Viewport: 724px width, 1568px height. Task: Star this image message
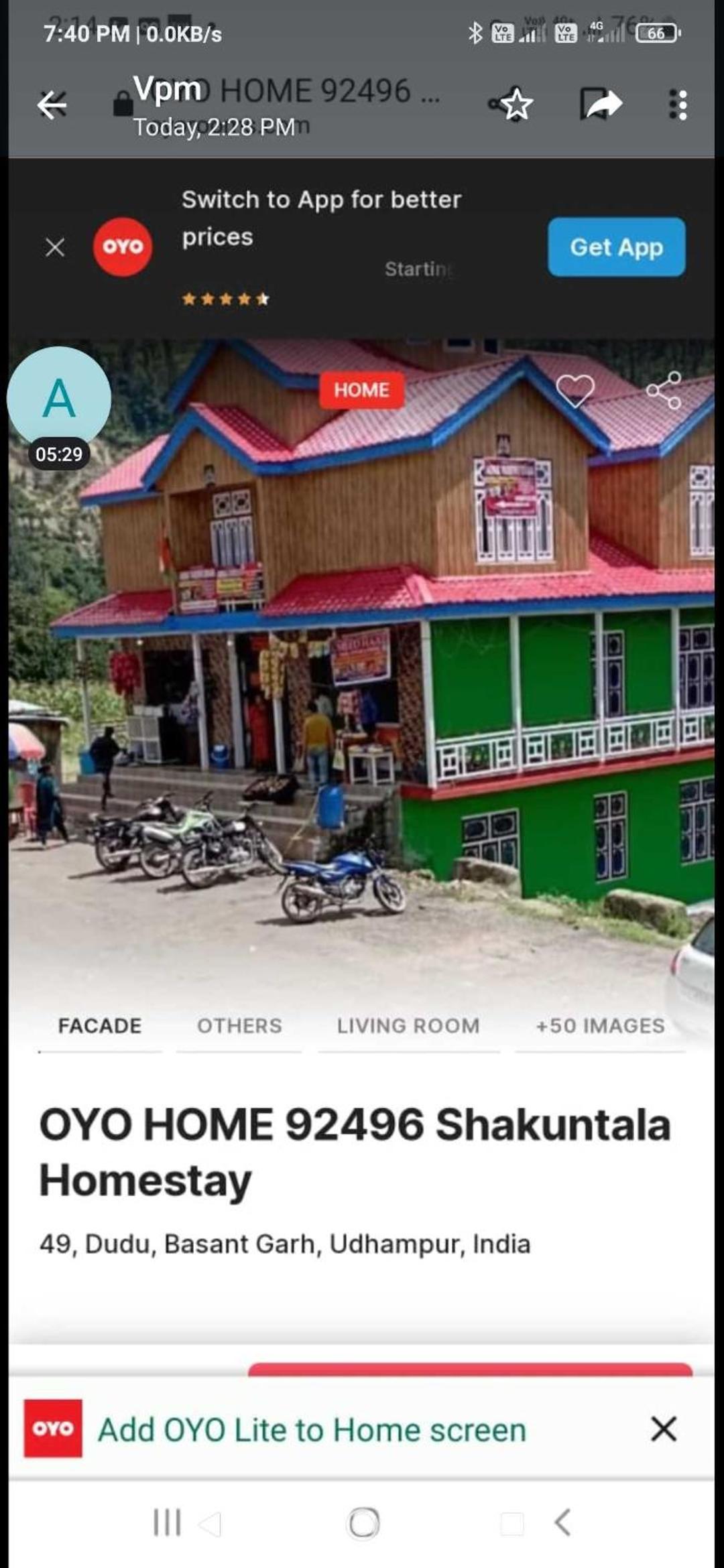click(516, 105)
